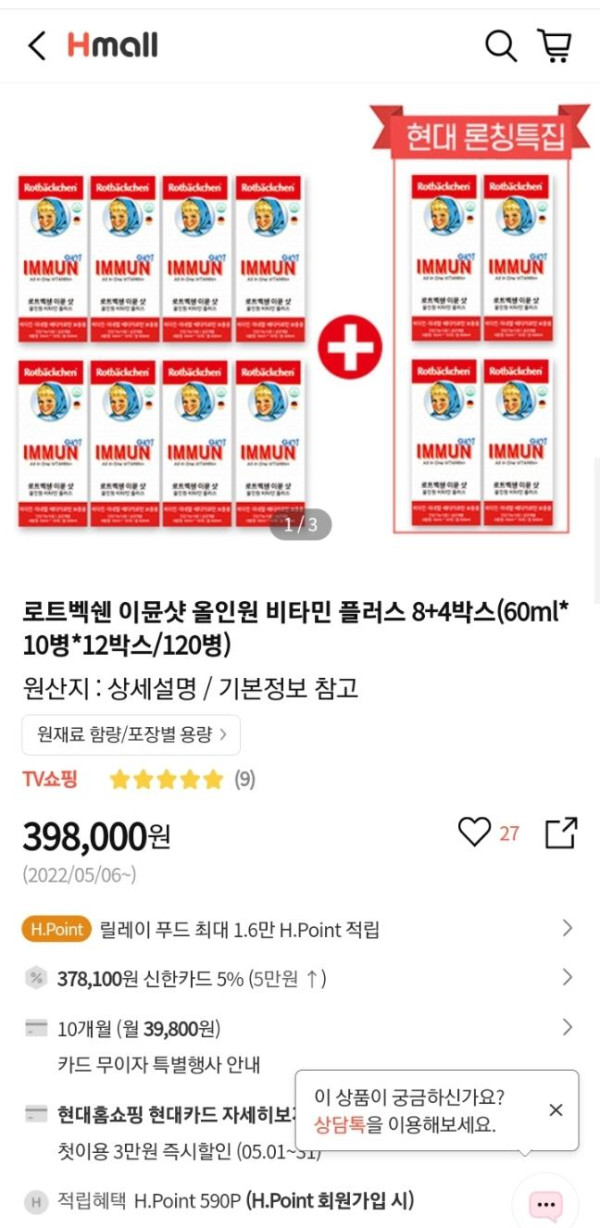Go back using the arrow icon

[x=37, y=45]
